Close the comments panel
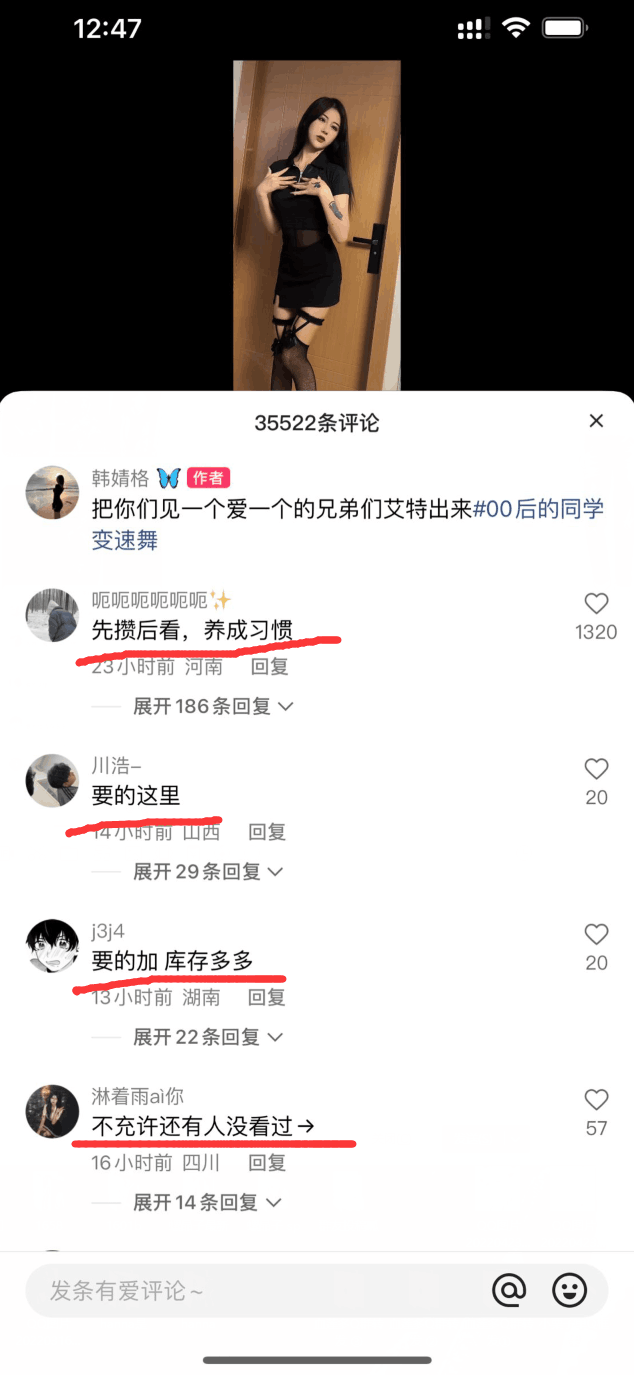This screenshot has height=1375, width=634. click(596, 421)
